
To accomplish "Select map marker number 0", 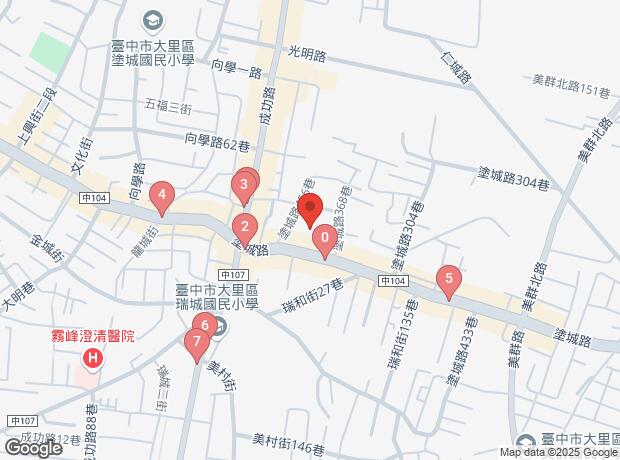I will point(323,240).
